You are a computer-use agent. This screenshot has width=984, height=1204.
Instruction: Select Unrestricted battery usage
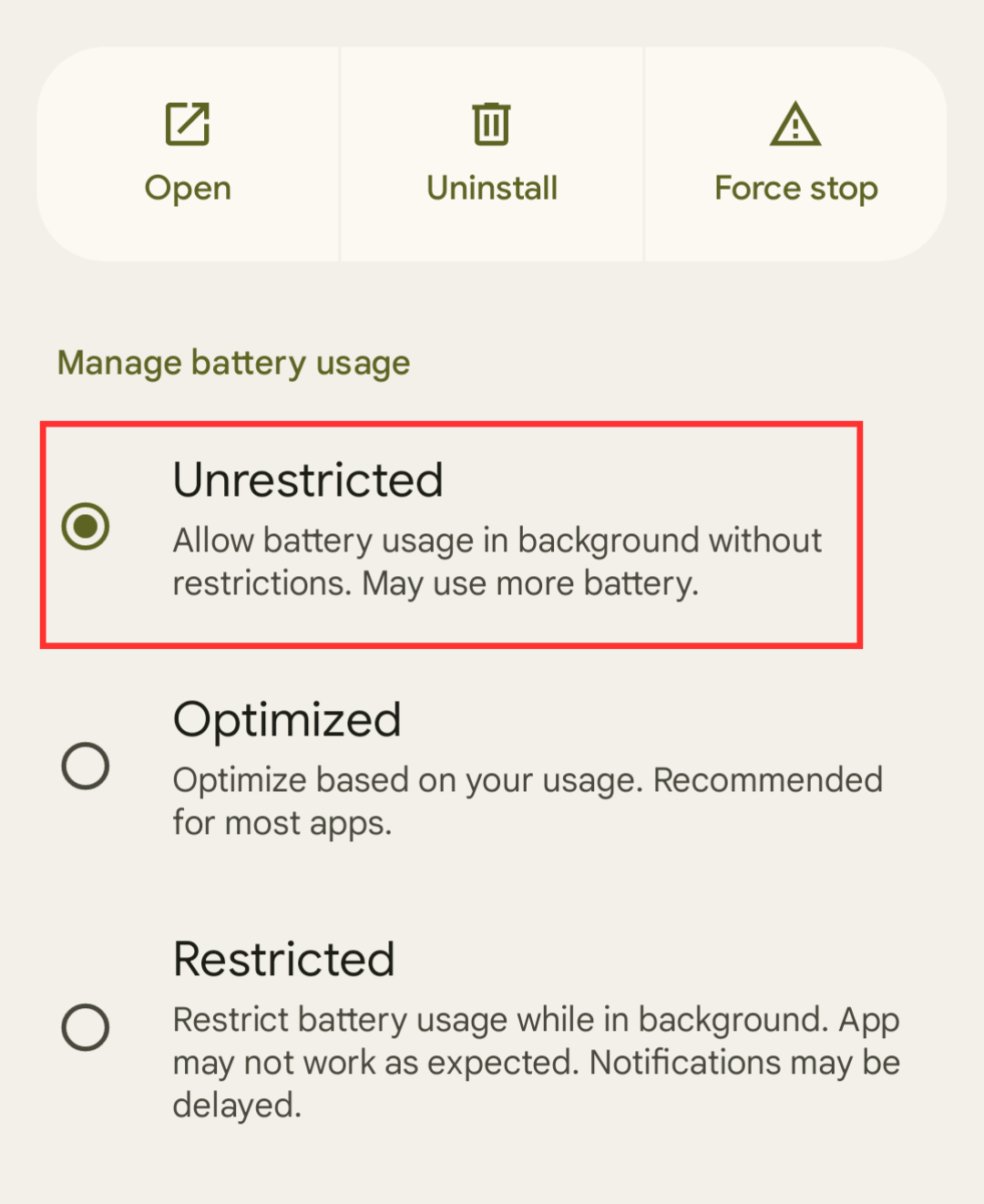pos(86,527)
